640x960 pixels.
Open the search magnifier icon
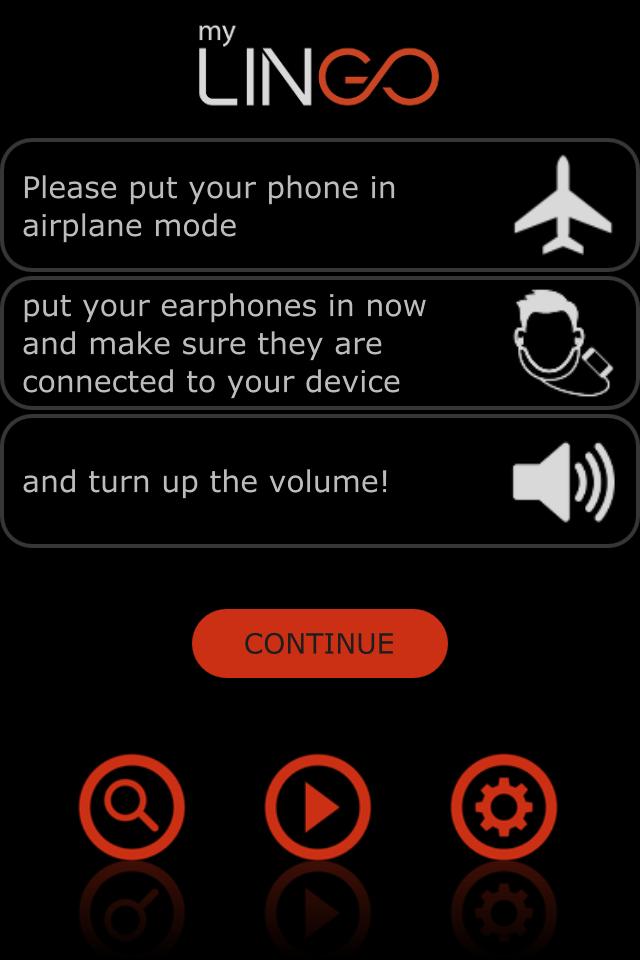[132, 807]
